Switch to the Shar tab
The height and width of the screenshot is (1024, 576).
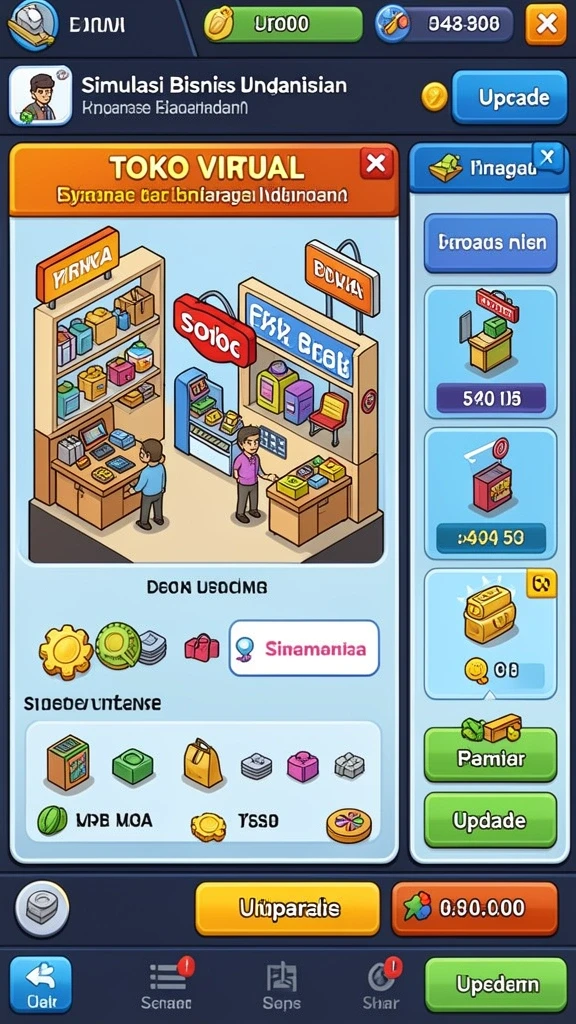tap(381, 985)
